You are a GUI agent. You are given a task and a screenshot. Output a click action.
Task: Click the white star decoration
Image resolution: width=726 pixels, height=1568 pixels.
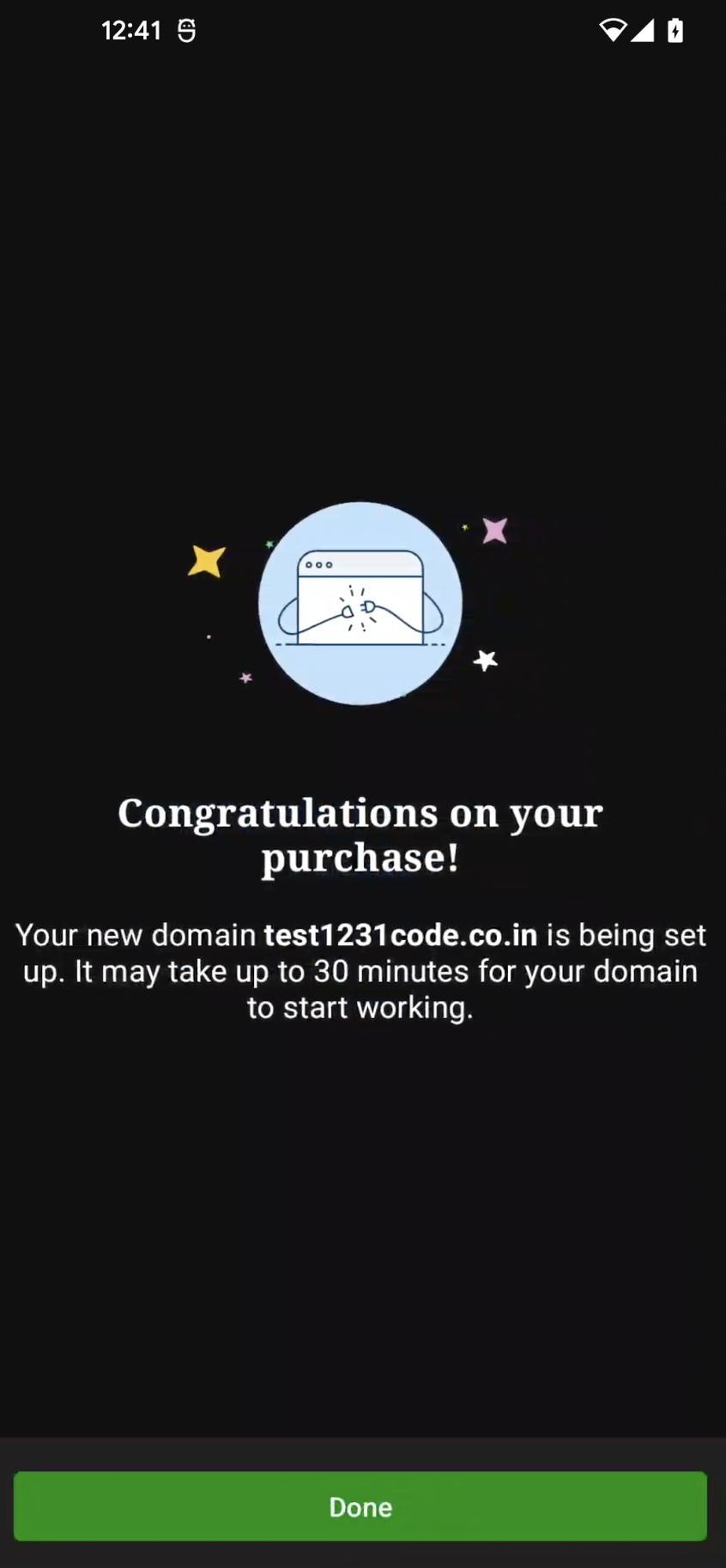[486, 660]
